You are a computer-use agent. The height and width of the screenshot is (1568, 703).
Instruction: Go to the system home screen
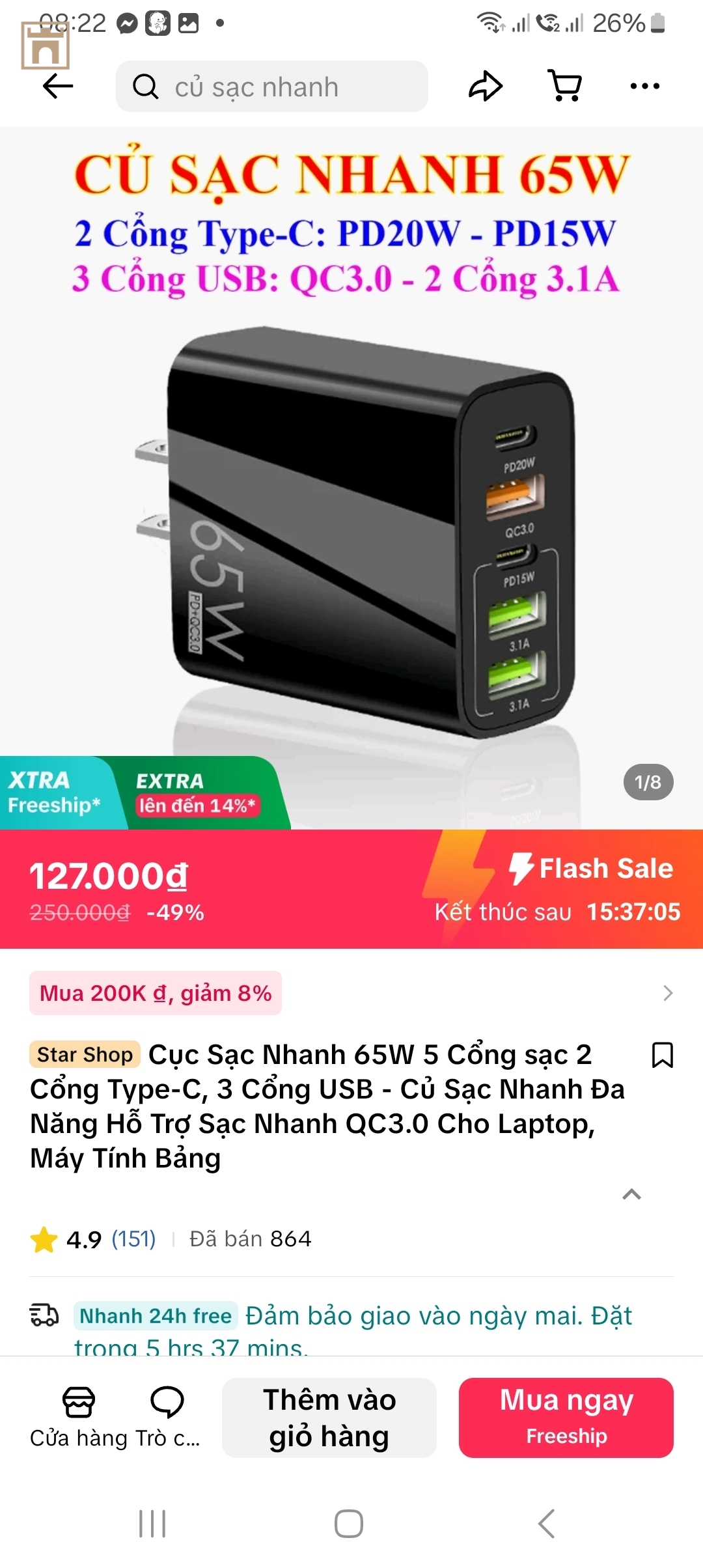pyautogui.click(x=349, y=1524)
